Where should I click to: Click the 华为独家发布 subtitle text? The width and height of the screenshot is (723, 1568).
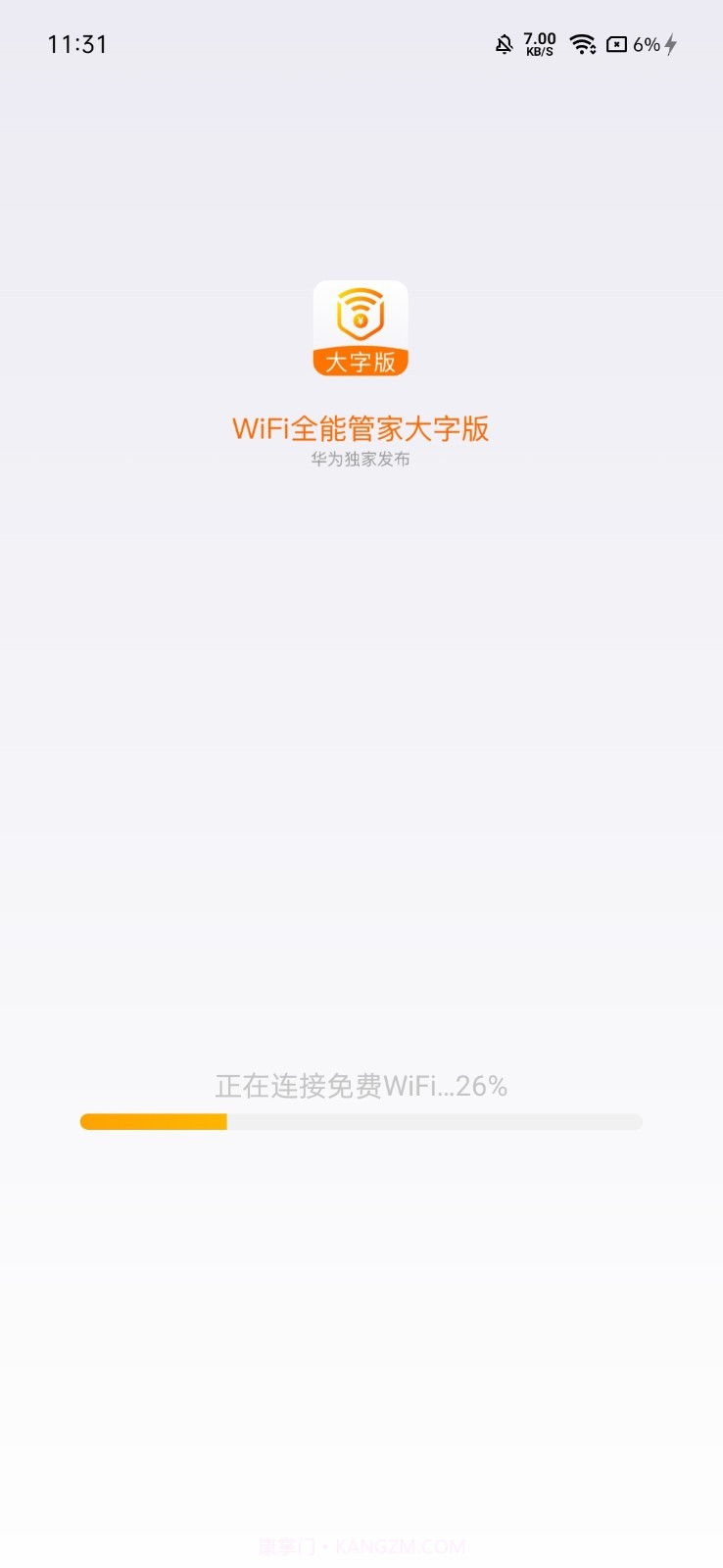tap(361, 458)
